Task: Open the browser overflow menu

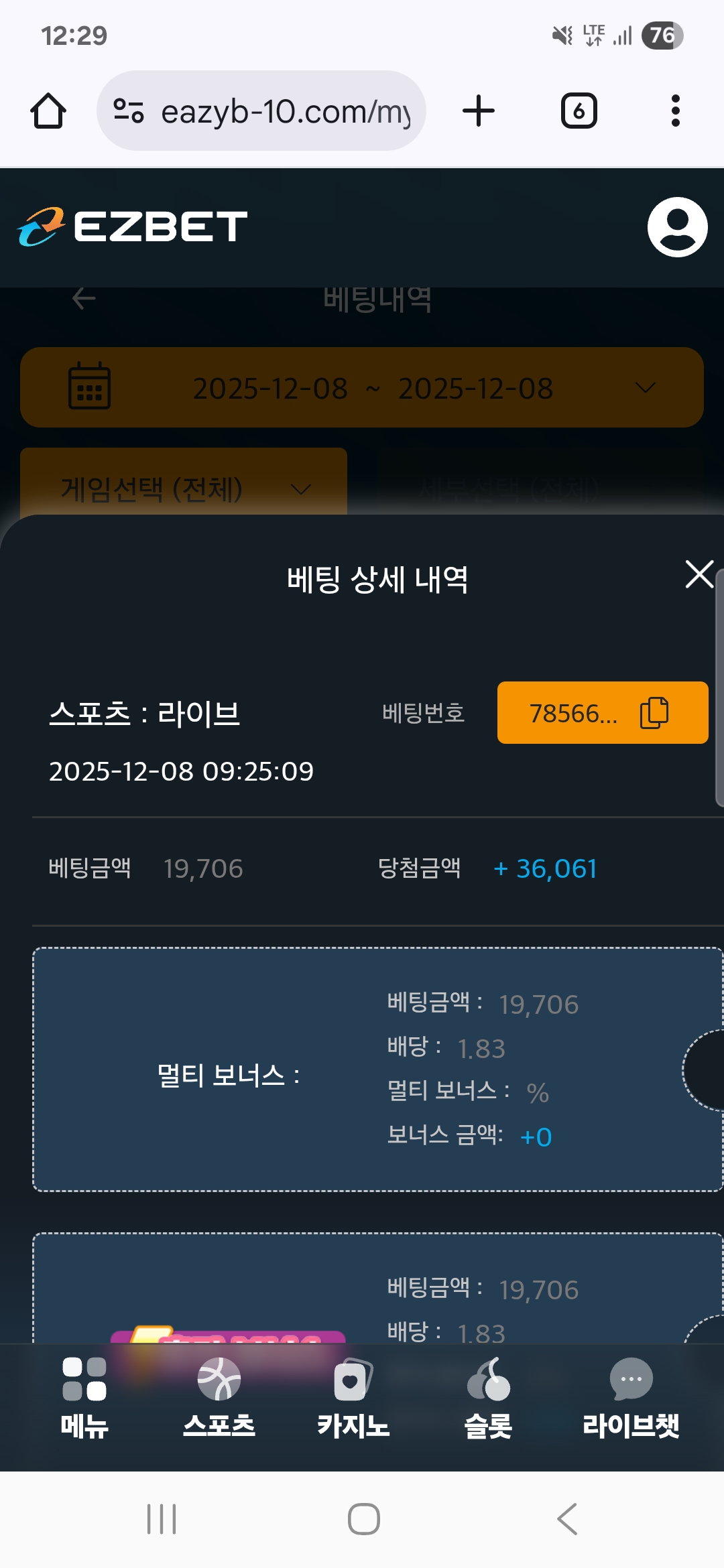Action: tap(675, 111)
